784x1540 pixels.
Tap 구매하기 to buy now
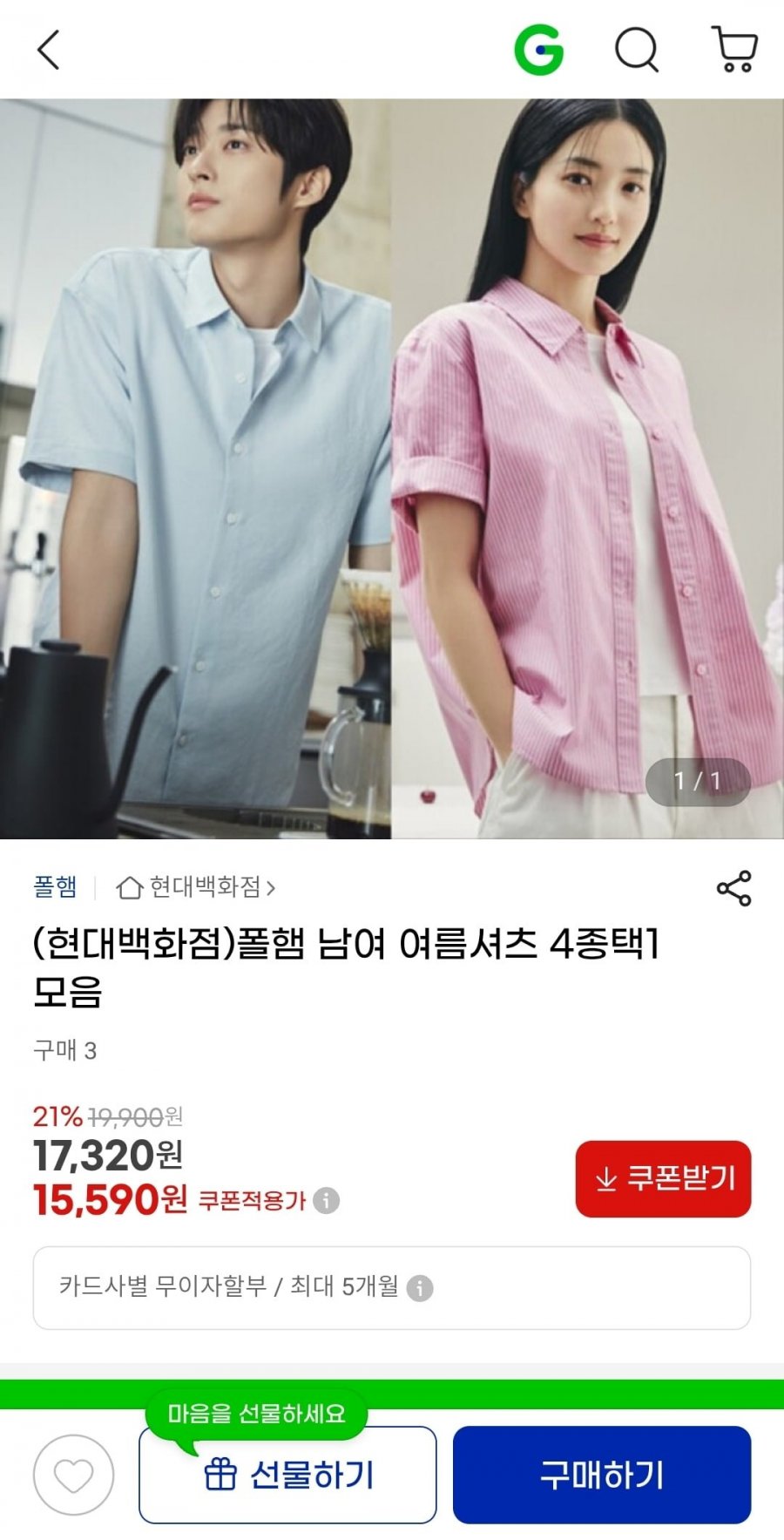[x=601, y=1475]
